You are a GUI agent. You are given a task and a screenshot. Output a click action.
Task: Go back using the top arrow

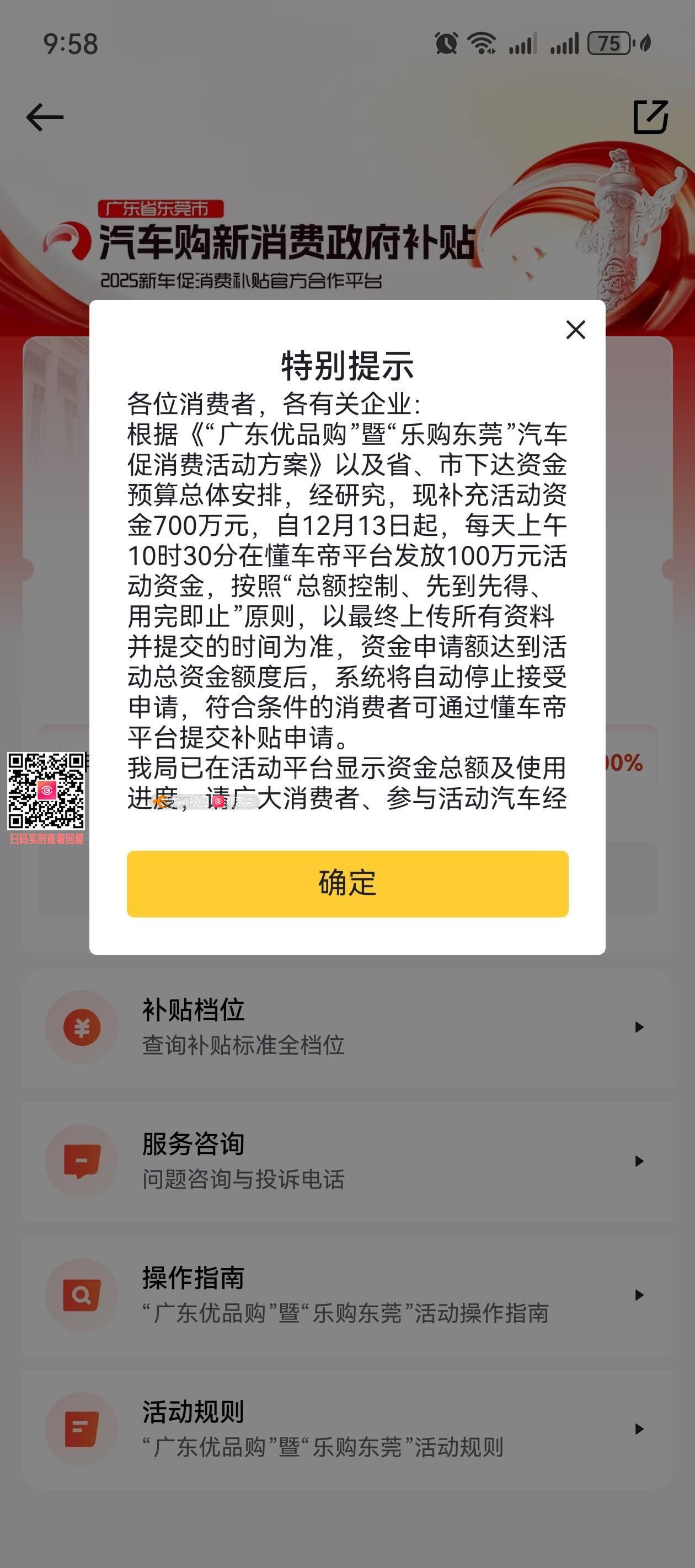45,117
